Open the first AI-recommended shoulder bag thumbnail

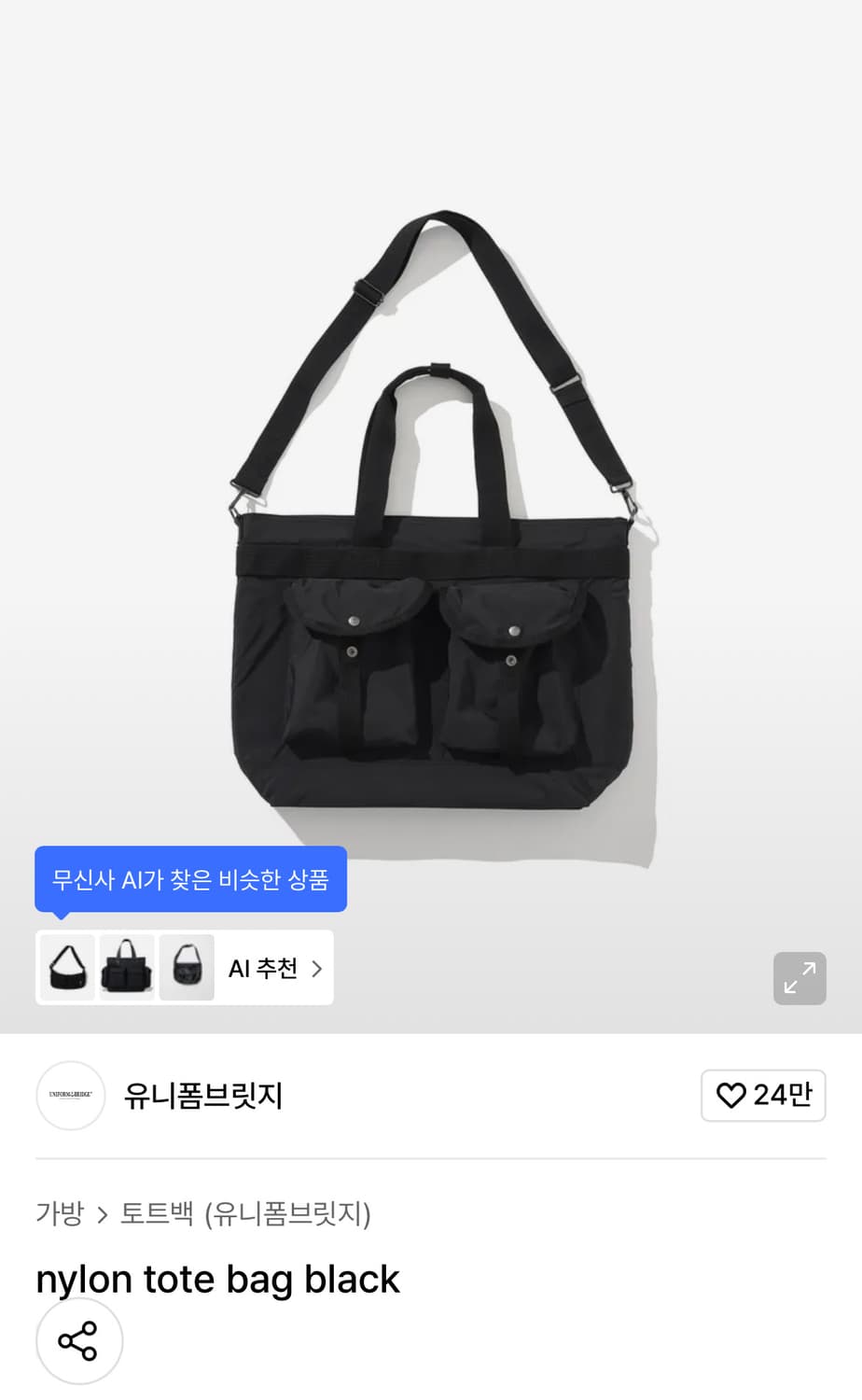67,968
